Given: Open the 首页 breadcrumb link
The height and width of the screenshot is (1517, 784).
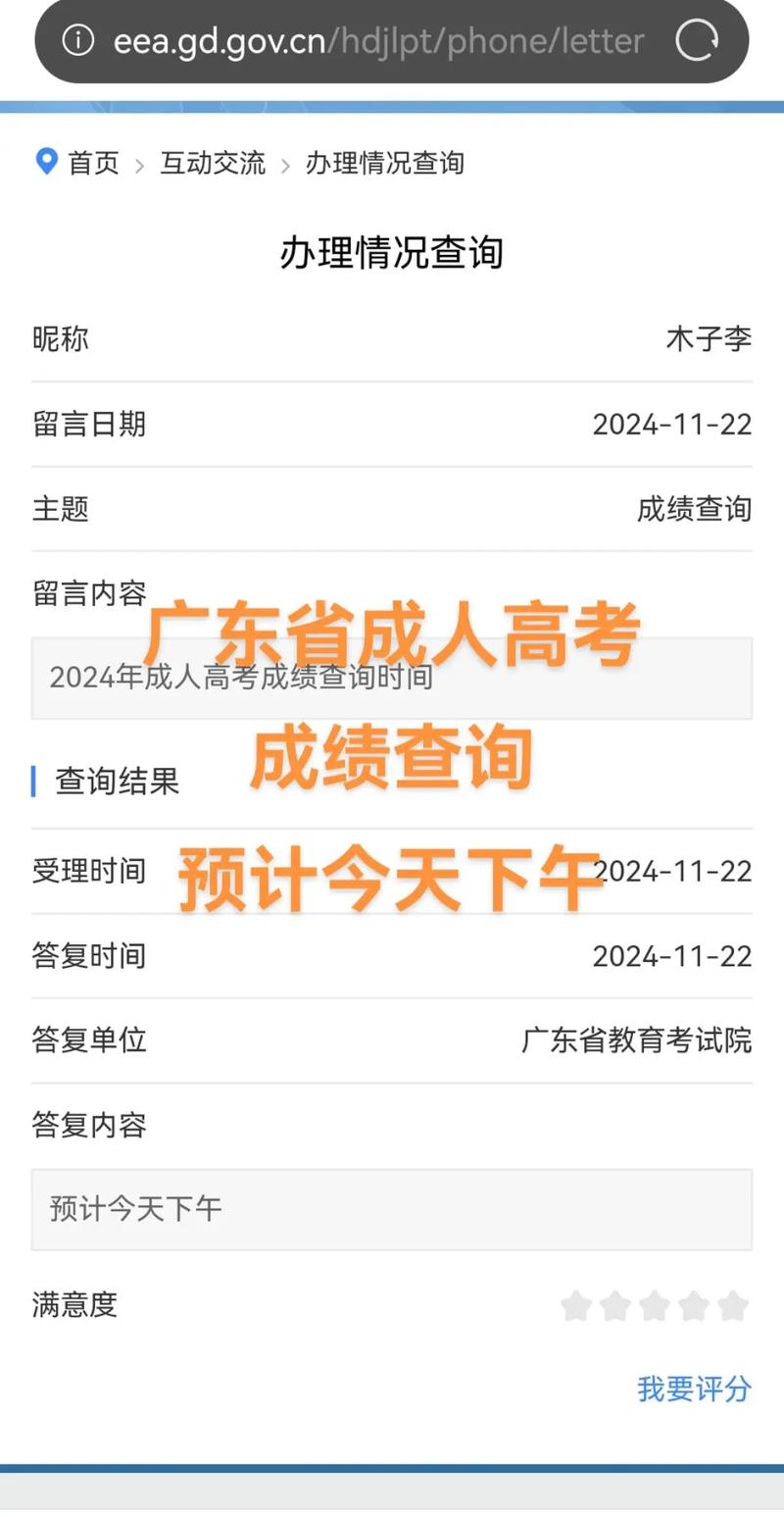Looking at the screenshot, I should click(92, 164).
